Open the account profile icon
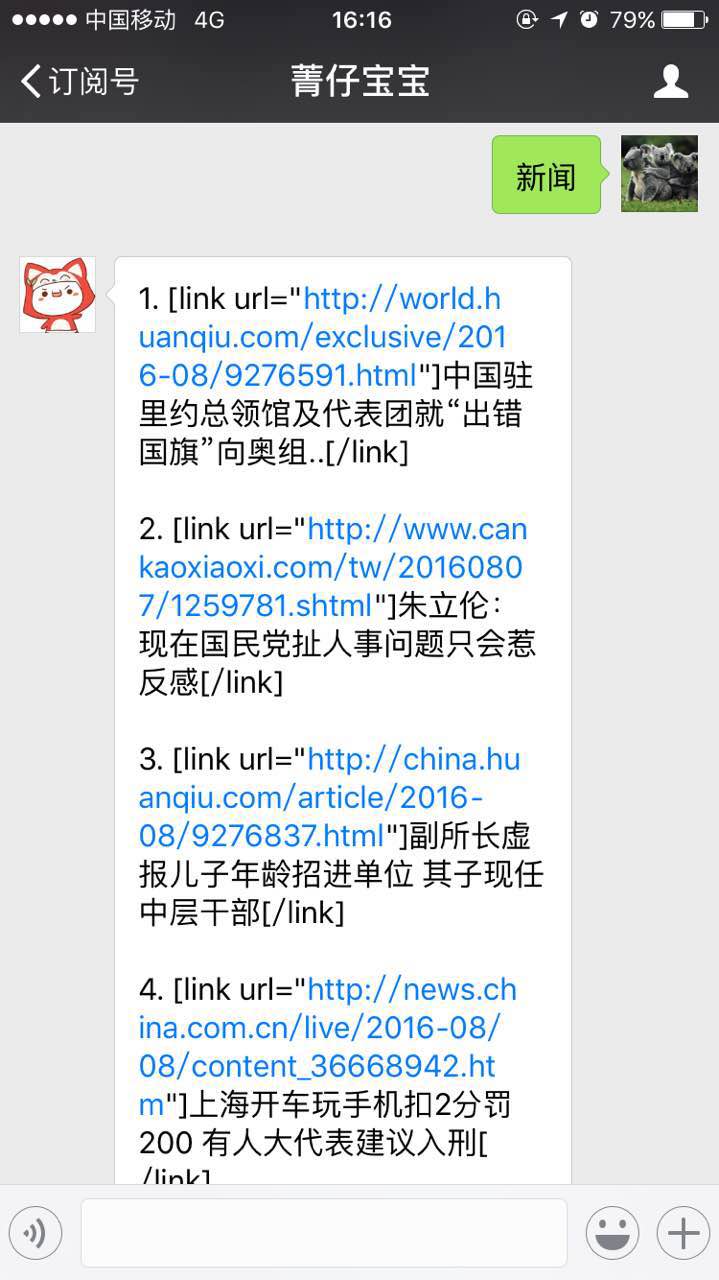This screenshot has width=719, height=1280. [670, 81]
